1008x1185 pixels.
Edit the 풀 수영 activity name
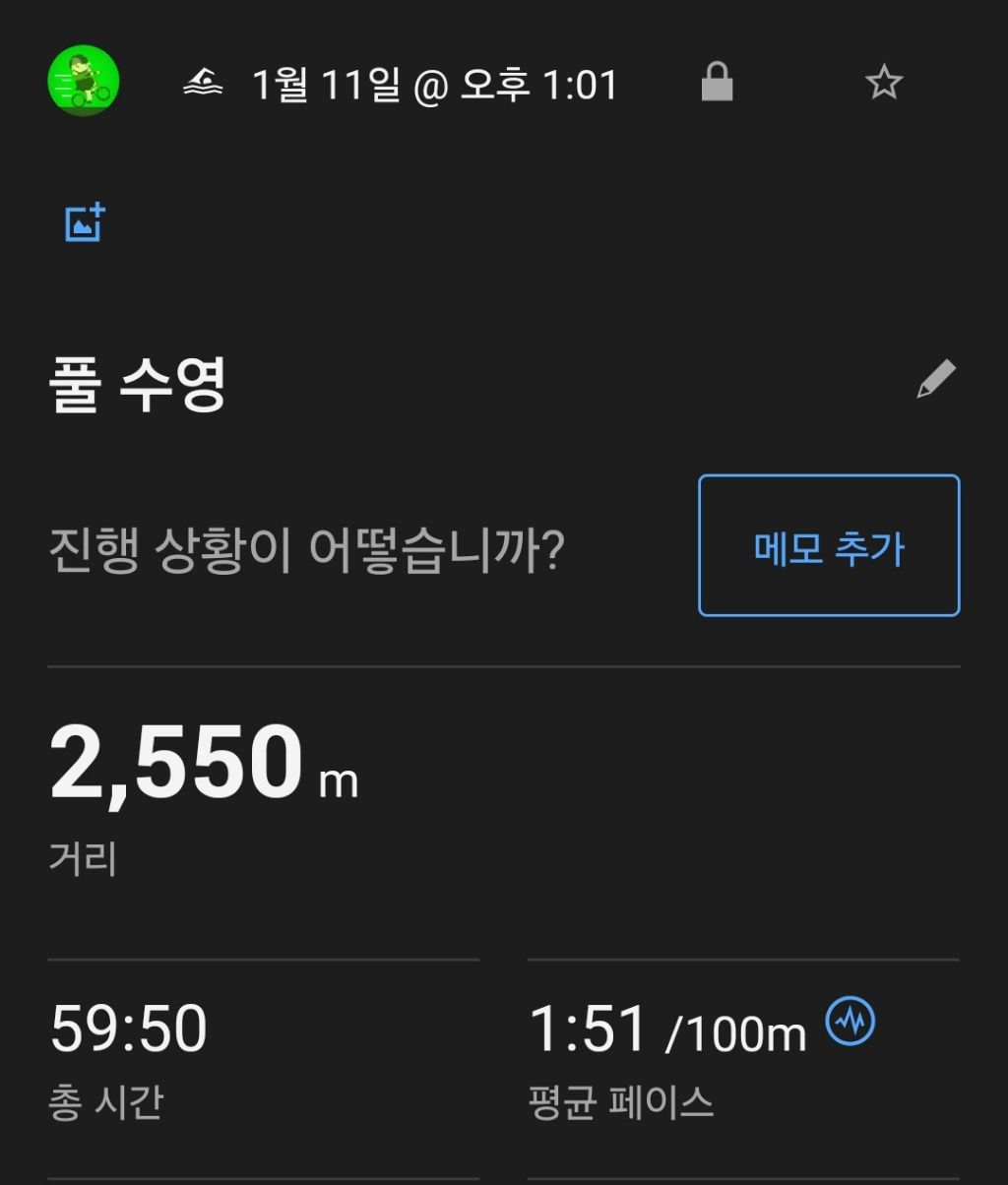tap(935, 379)
